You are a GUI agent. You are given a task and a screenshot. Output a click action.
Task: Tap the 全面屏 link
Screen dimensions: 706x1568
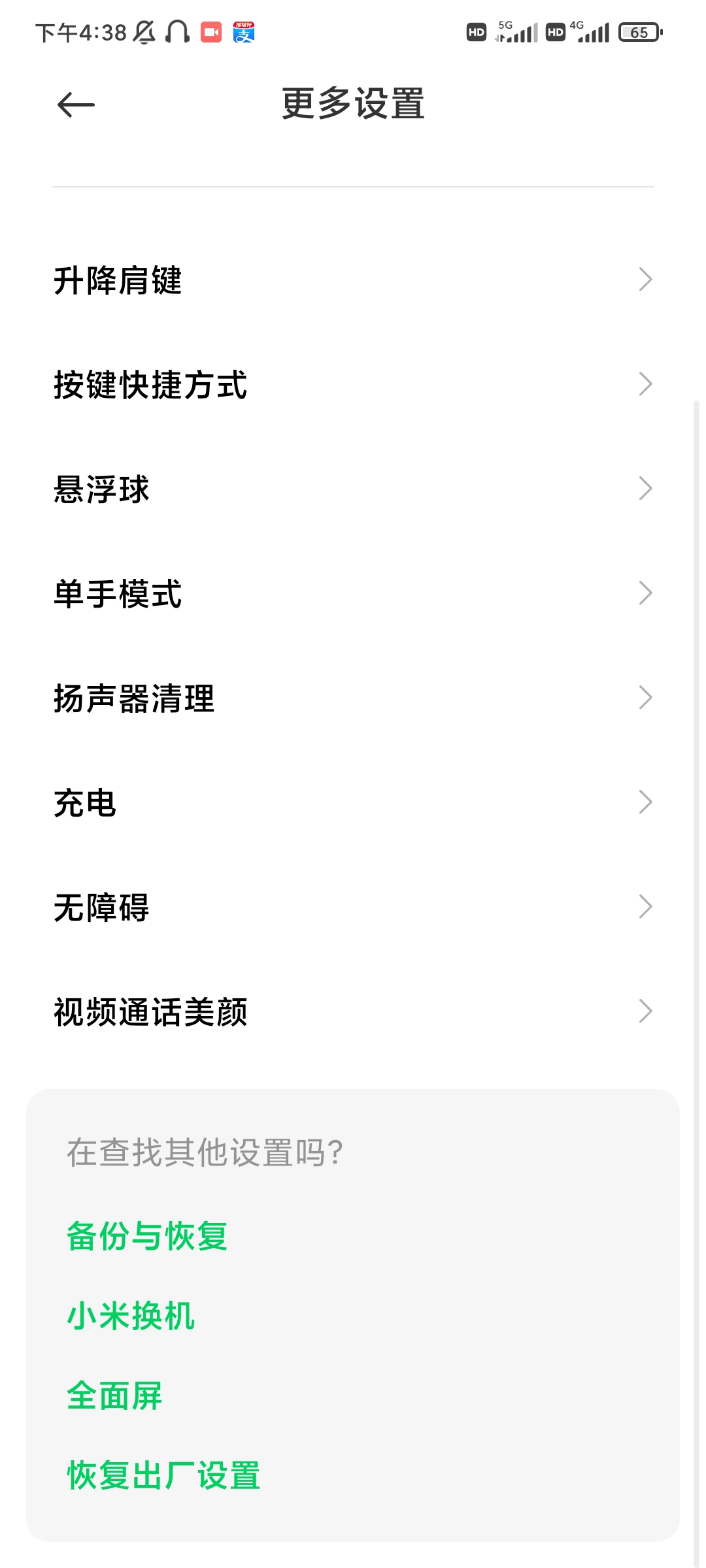(114, 1396)
